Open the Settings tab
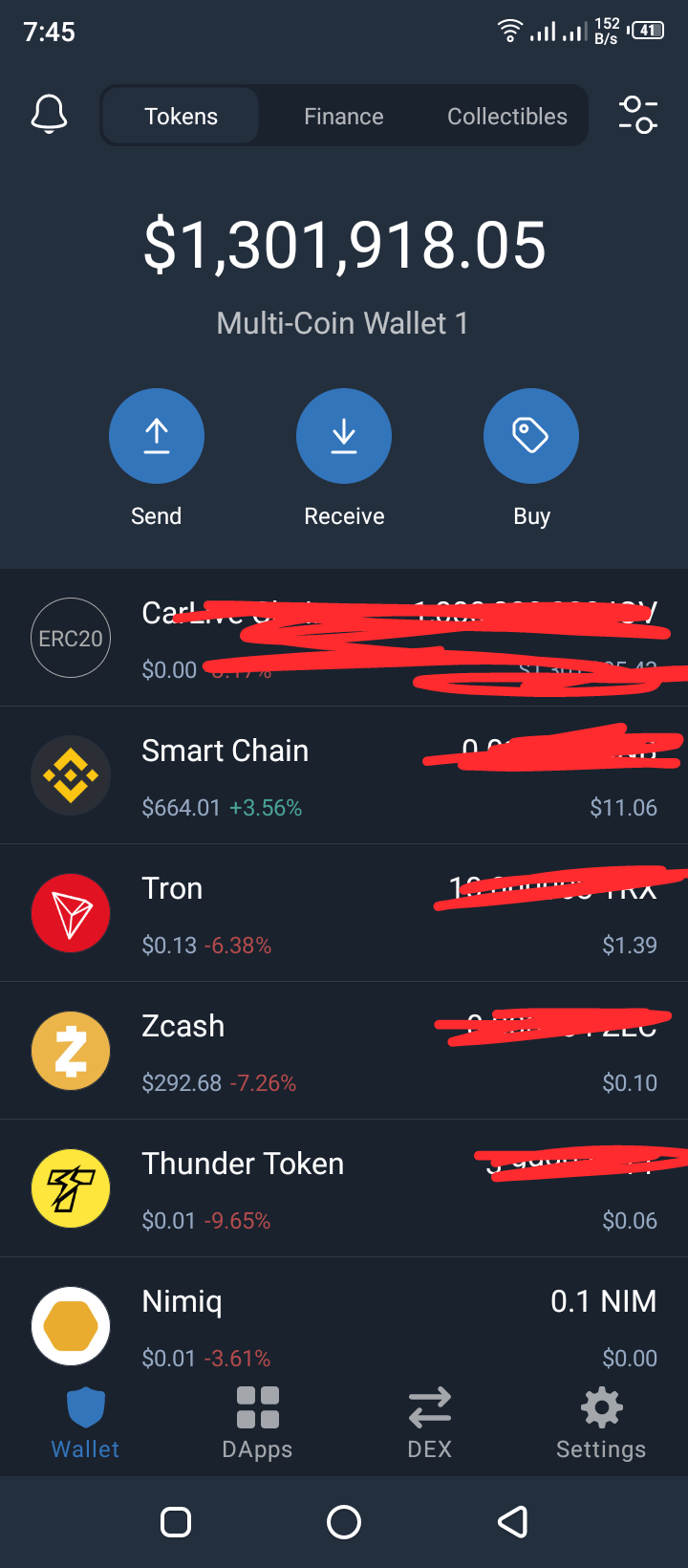 pyautogui.click(x=601, y=1423)
